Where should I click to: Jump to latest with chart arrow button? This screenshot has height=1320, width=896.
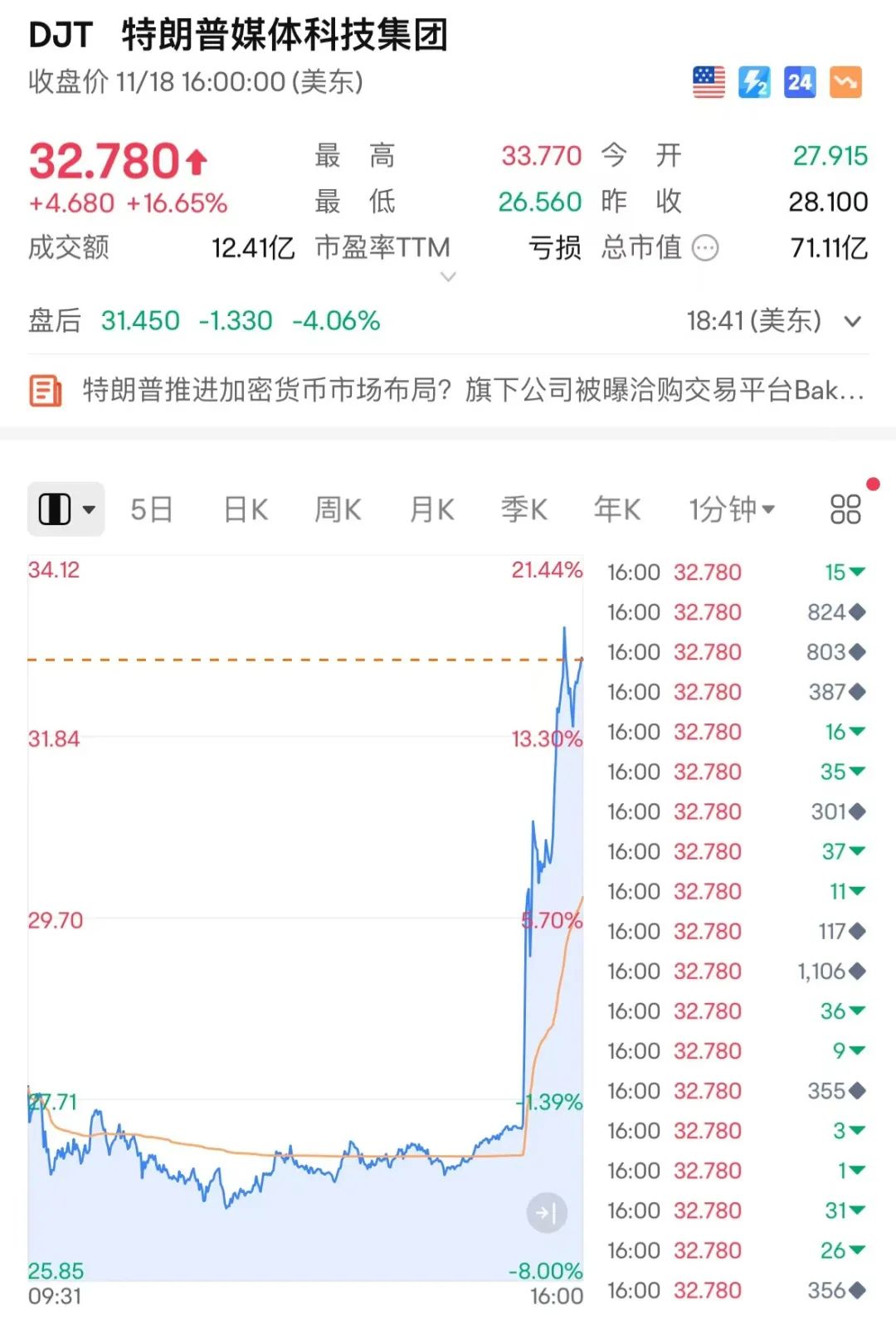547,1213
